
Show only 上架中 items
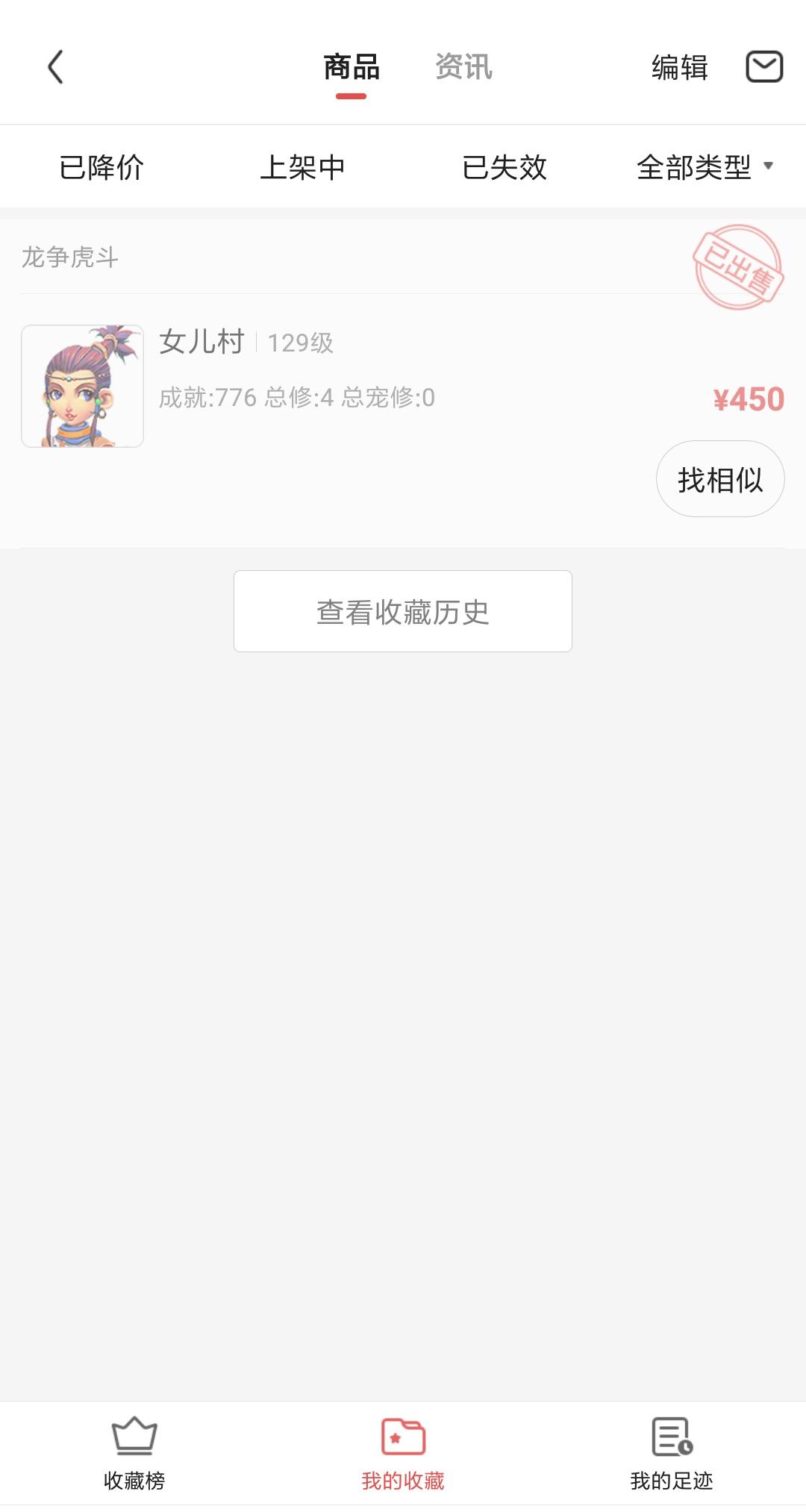pyautogui.click(x=302, y=167)
